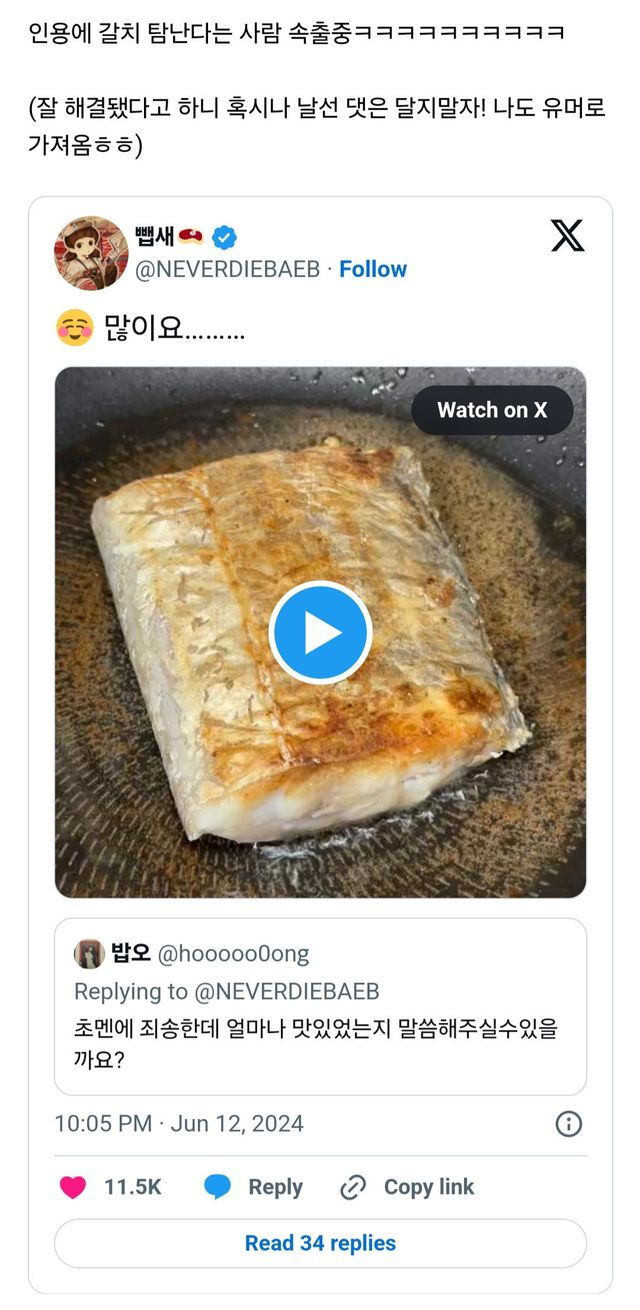The height and width of the screenshot is (1310, 640).
Task: Play the embedded fish video
Action: click(320, 632)
